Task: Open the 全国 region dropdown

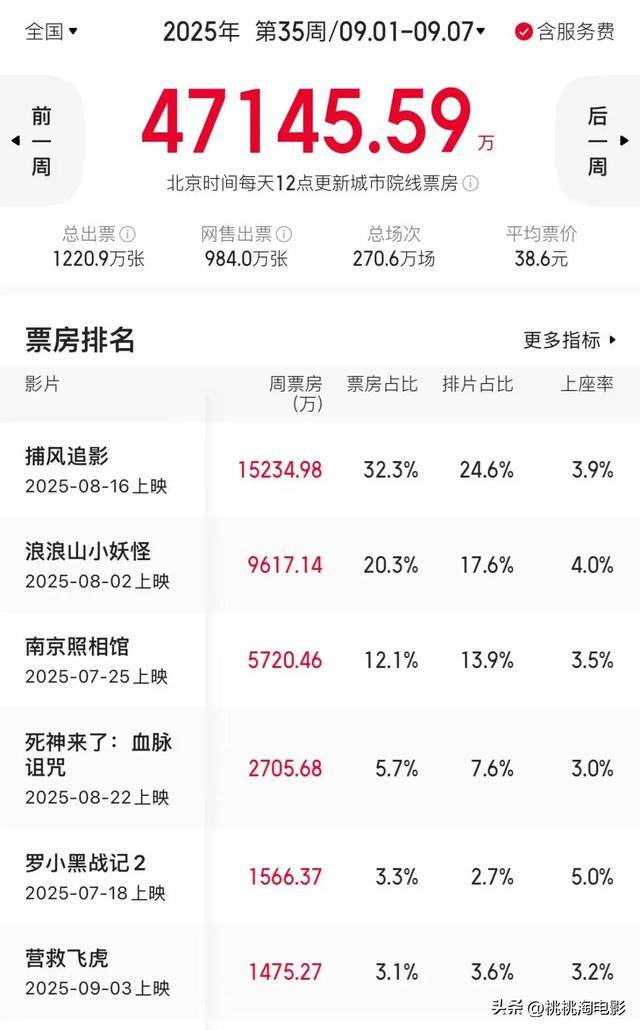Action: point(50,31)
